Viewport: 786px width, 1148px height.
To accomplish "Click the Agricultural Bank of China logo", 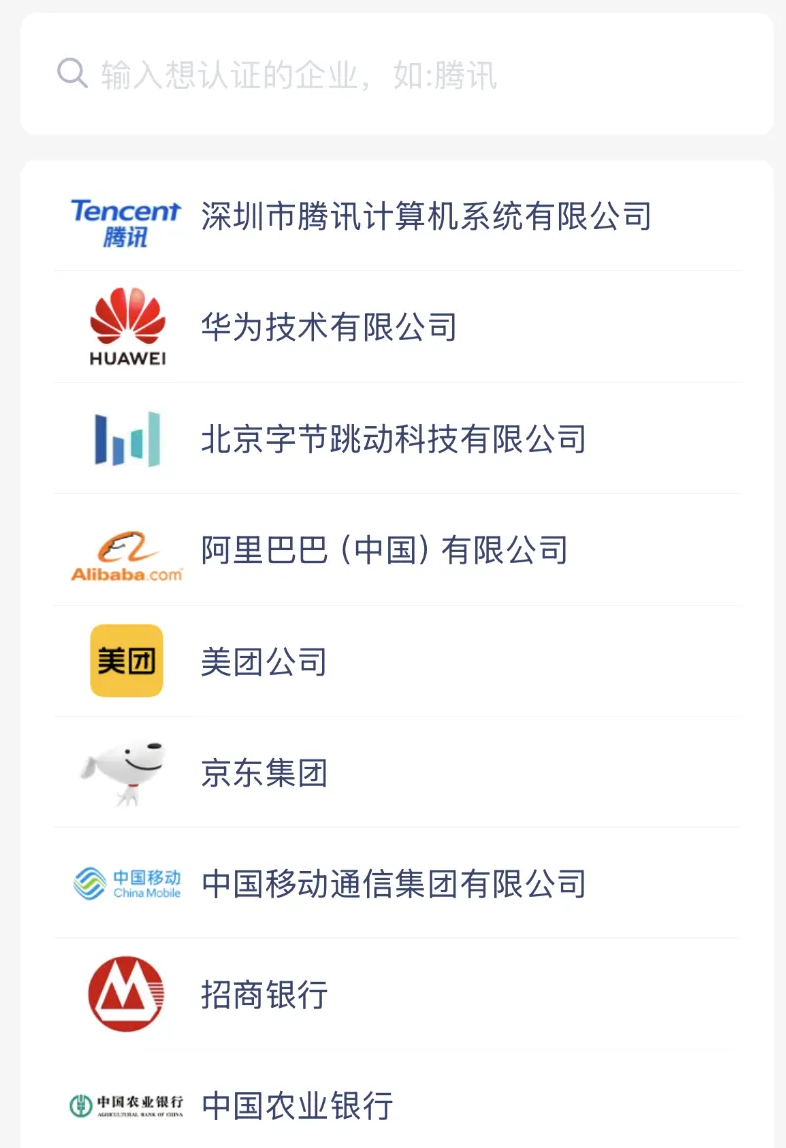I will [124, 1104].
